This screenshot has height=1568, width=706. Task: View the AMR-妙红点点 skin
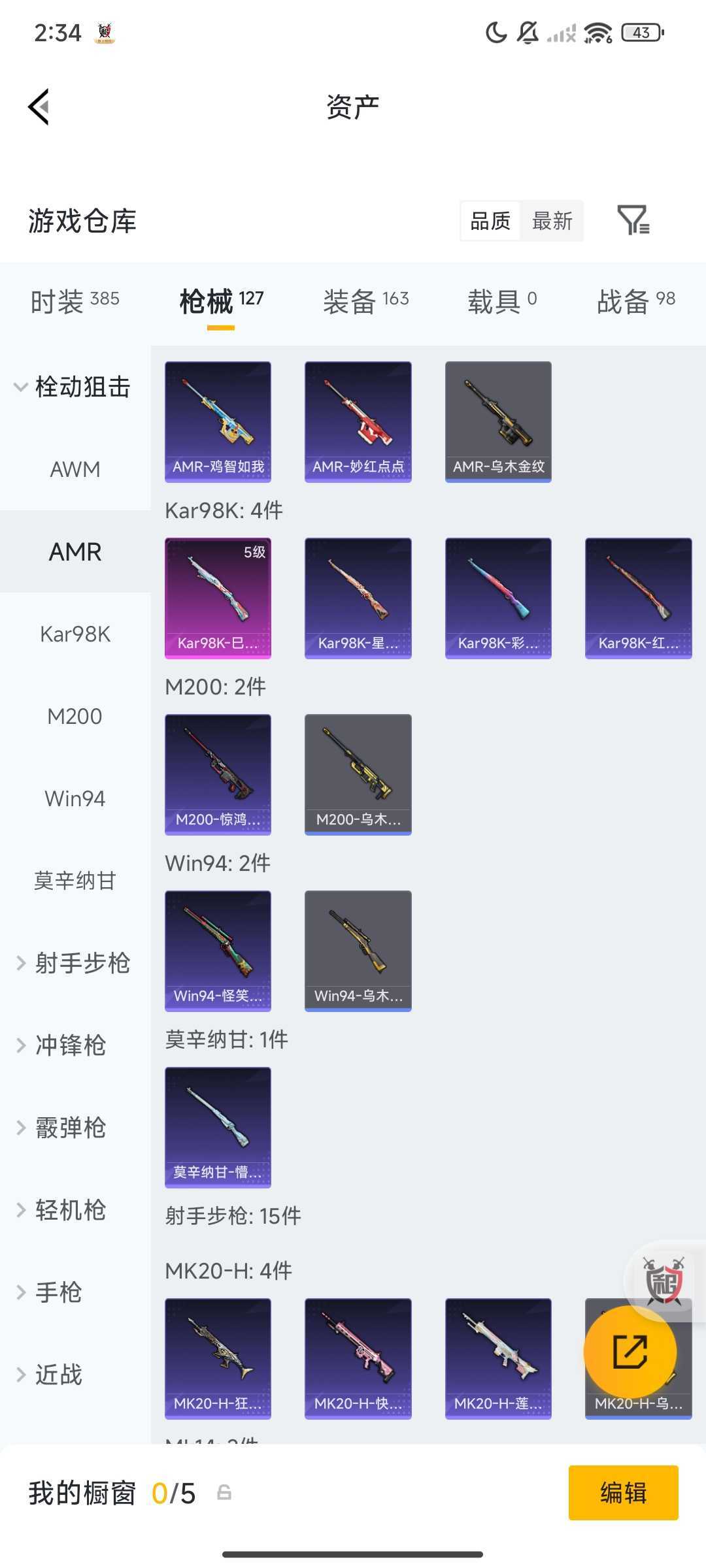click(x=358, y=421)
